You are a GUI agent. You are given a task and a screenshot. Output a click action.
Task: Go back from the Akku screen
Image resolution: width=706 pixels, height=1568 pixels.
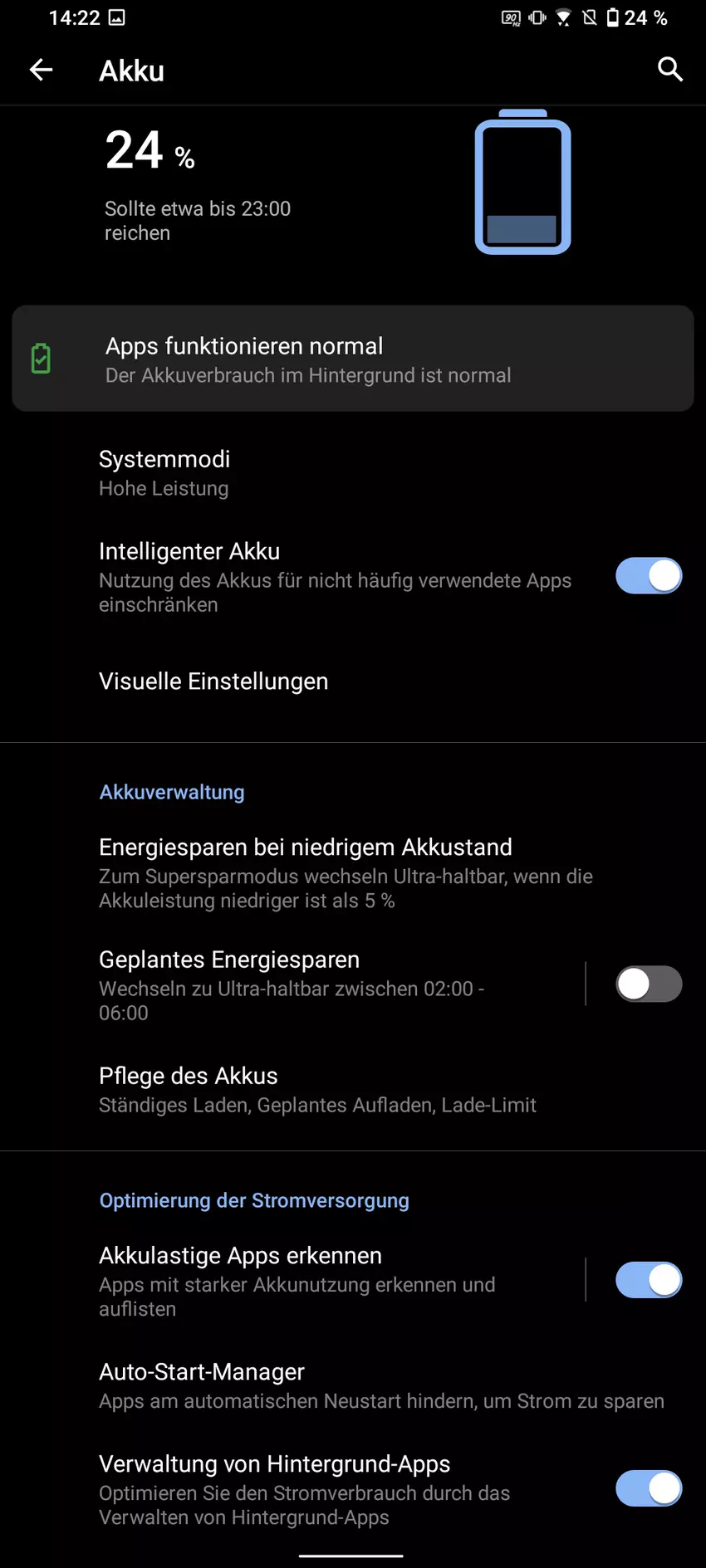click(41, 71)
